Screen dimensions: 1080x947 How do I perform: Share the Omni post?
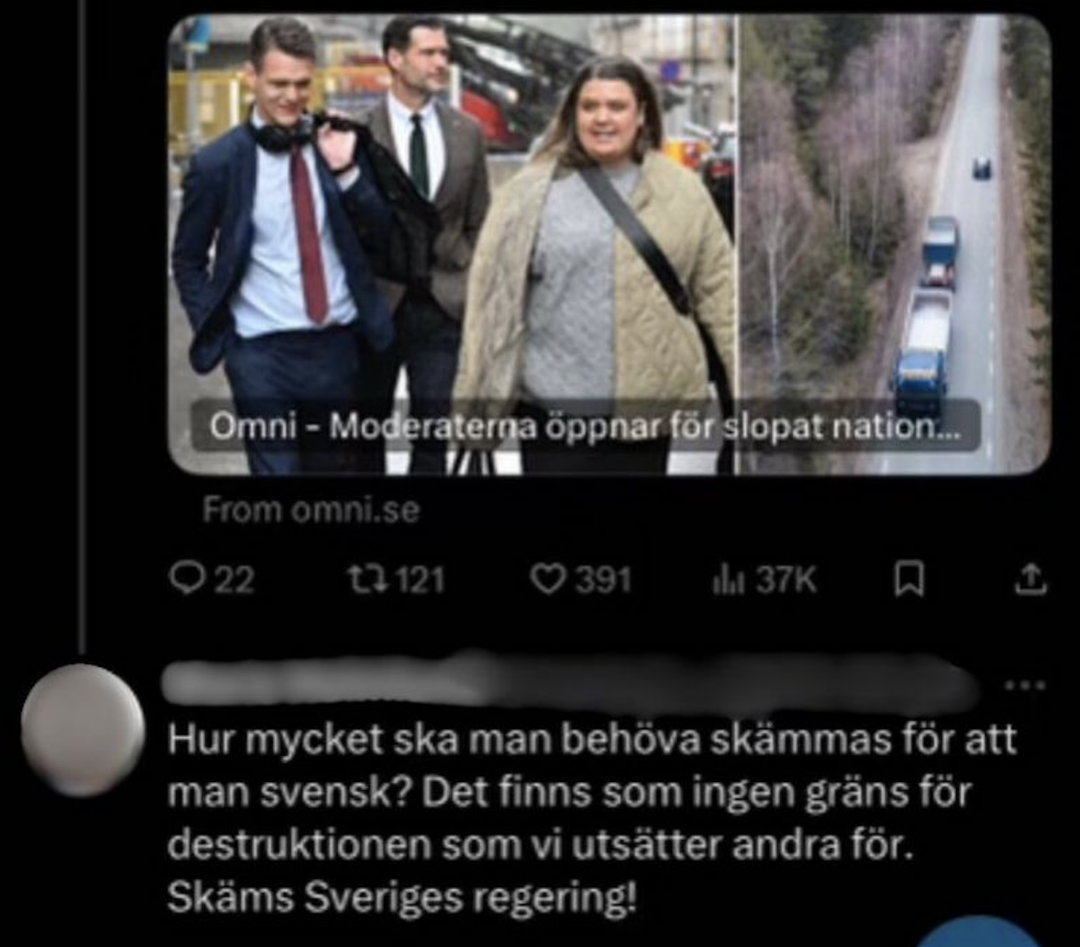click(1030, 579)
